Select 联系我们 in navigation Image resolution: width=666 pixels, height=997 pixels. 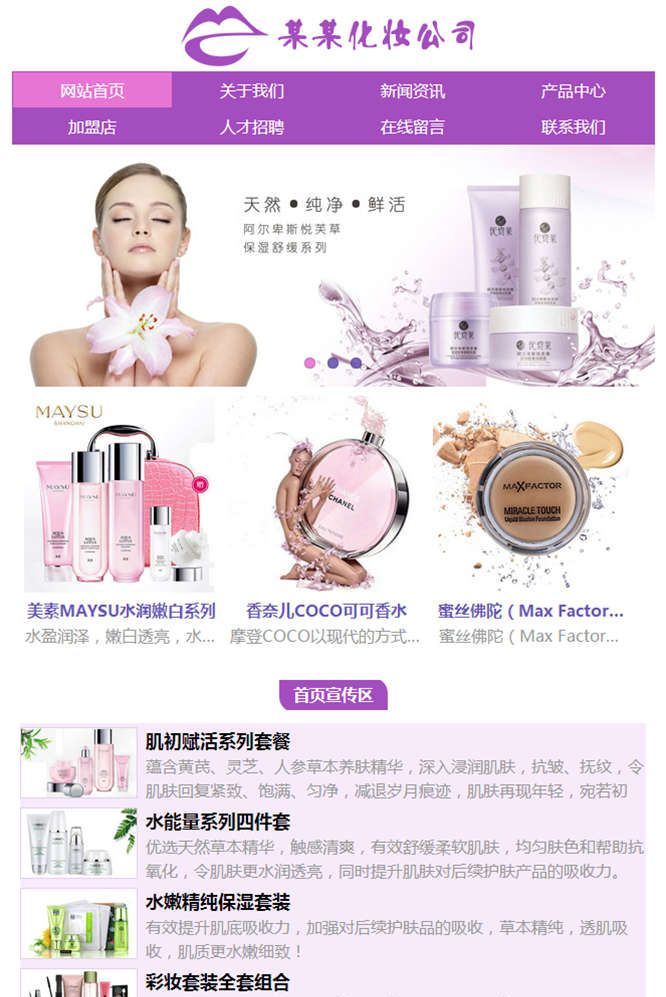pyautogui.click(x=573, y=127)
